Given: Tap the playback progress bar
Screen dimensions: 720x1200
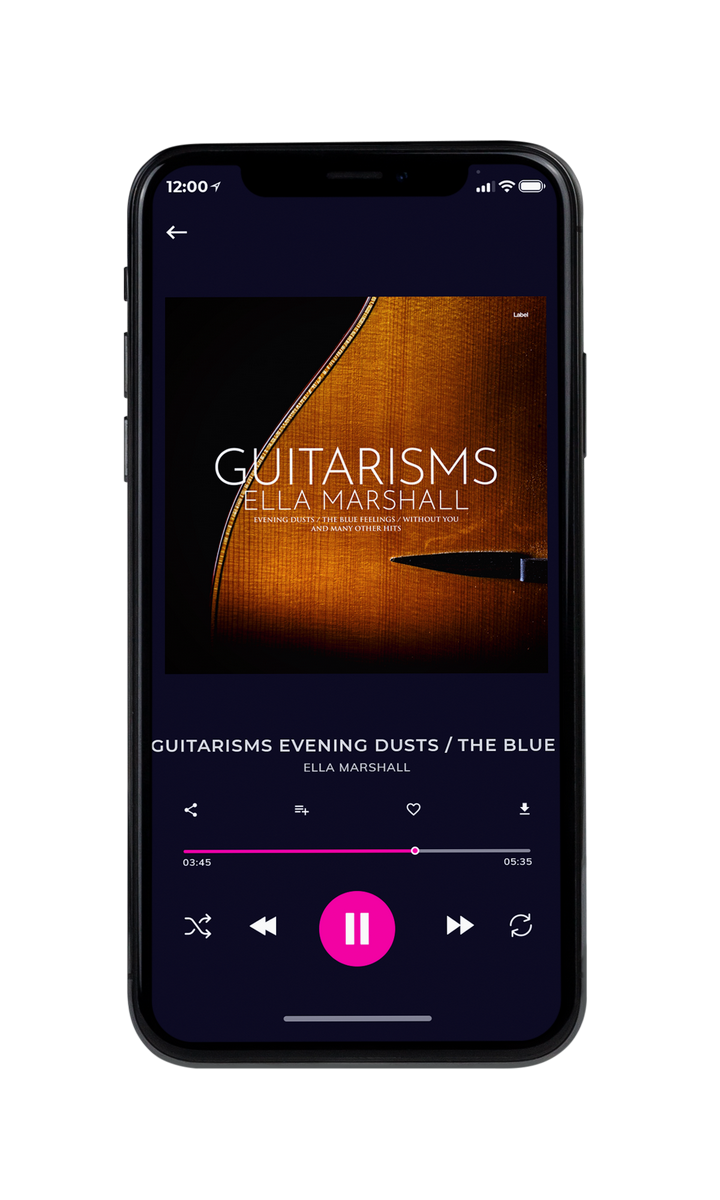Looking at the screenshot, I should point(357,851).
